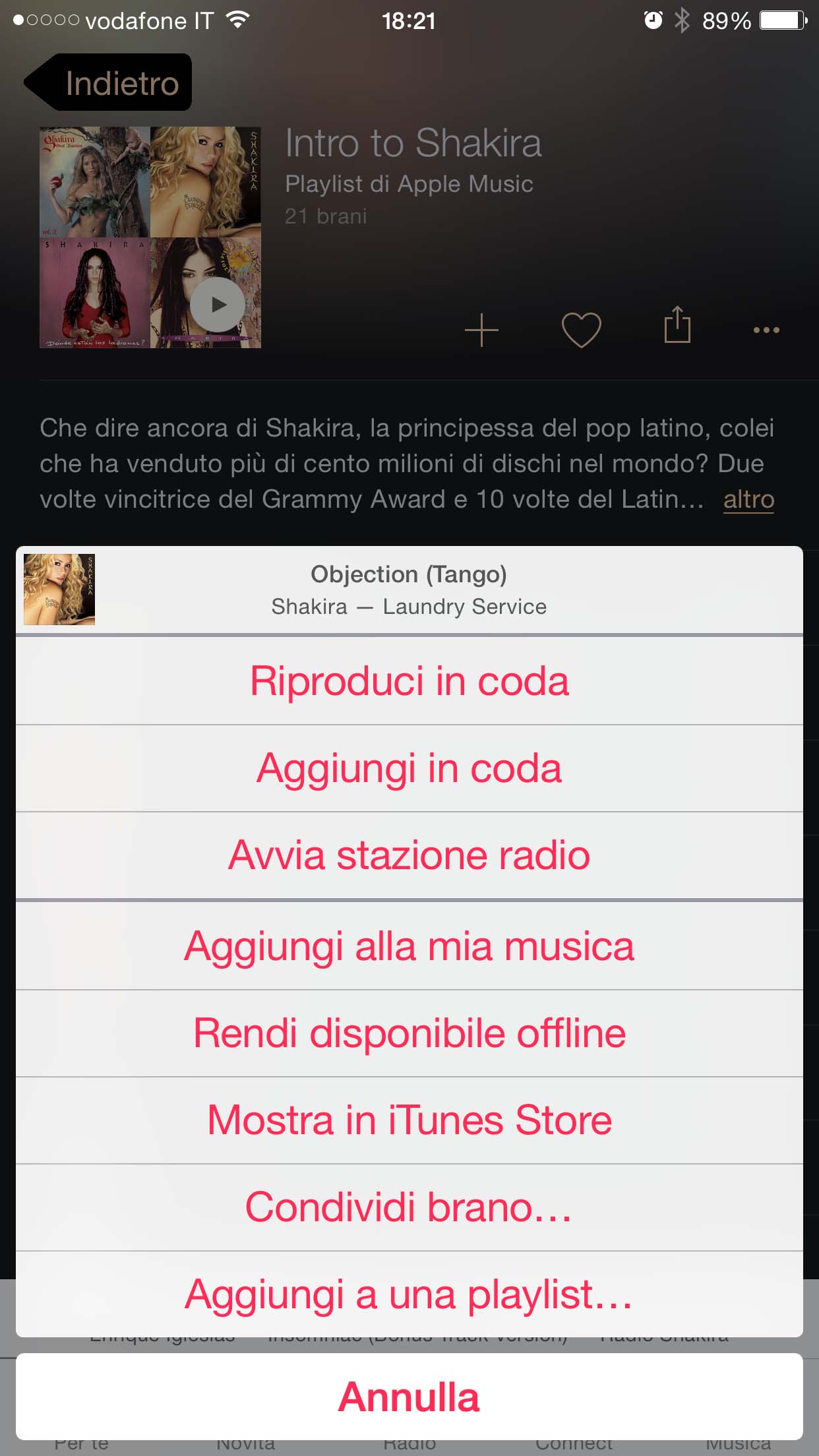The width and height of the screenshot is (819, 1456).
Task: Open the Objection (Tango) song header
Action: 409,590
